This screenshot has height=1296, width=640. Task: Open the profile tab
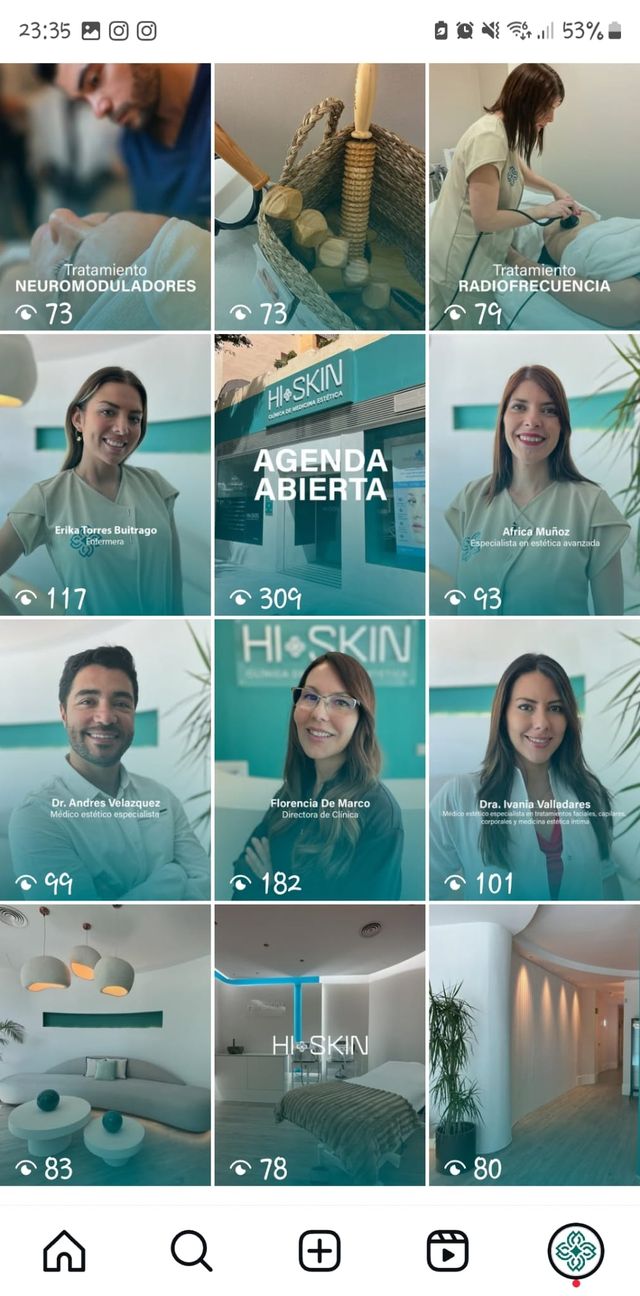(575, 1251)
